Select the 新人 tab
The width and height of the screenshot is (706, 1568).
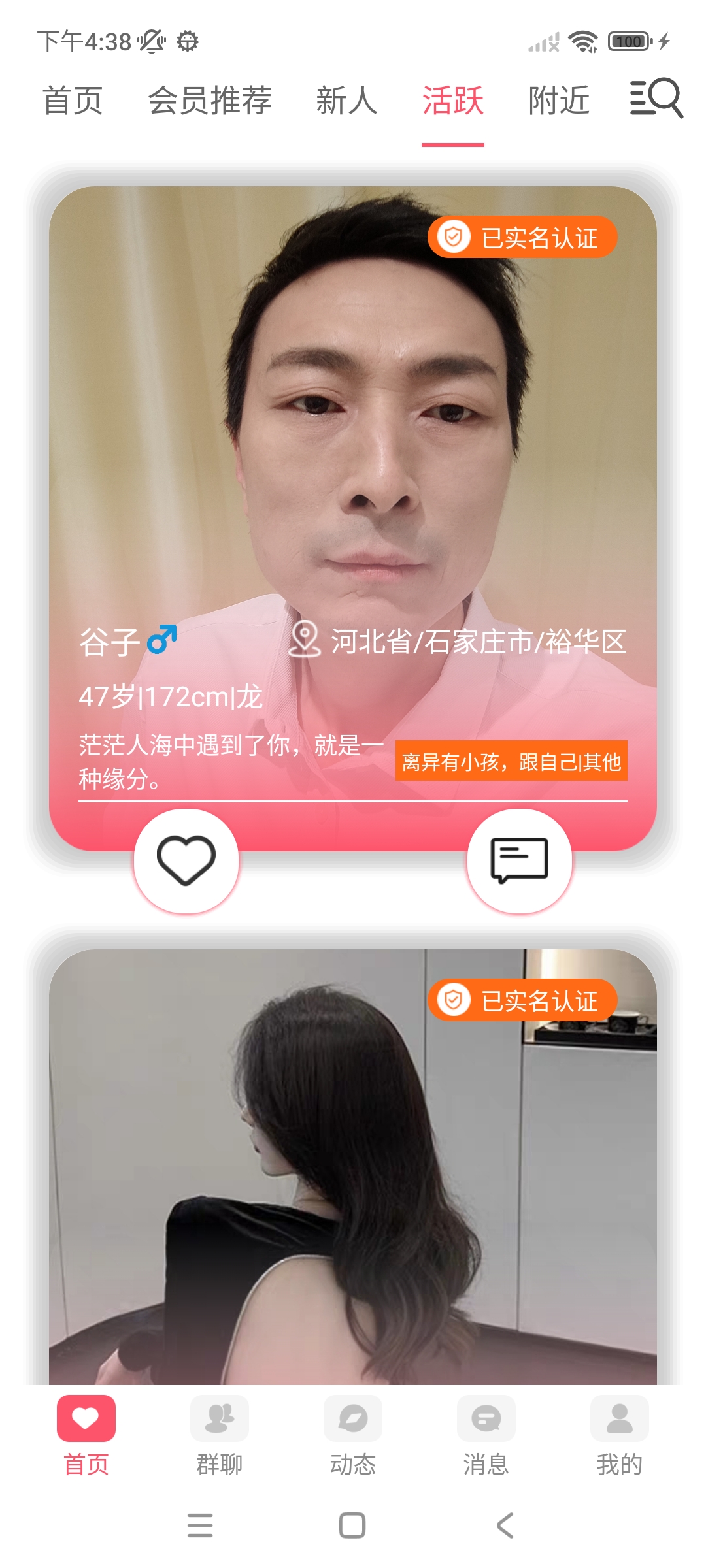click(346, 101)
